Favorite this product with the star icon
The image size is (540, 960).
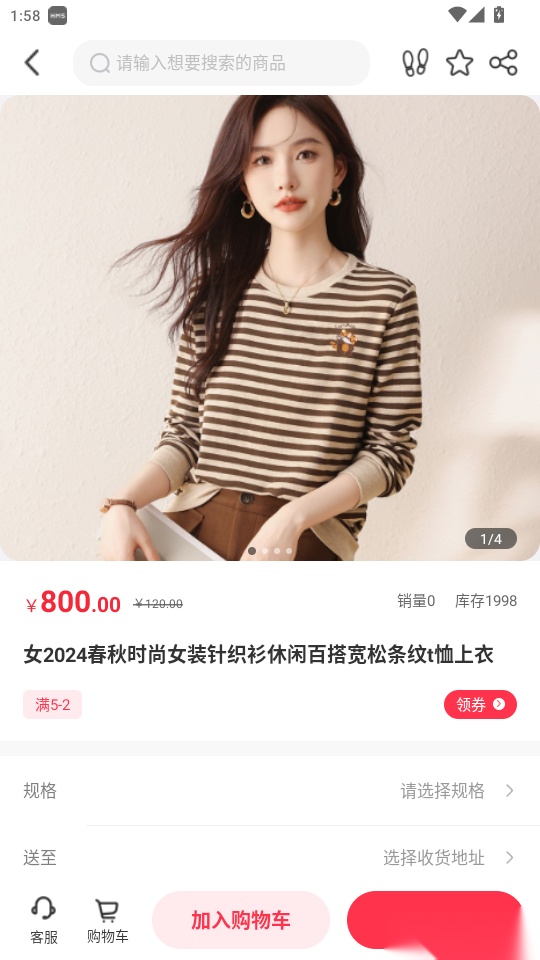pos(460,62)
